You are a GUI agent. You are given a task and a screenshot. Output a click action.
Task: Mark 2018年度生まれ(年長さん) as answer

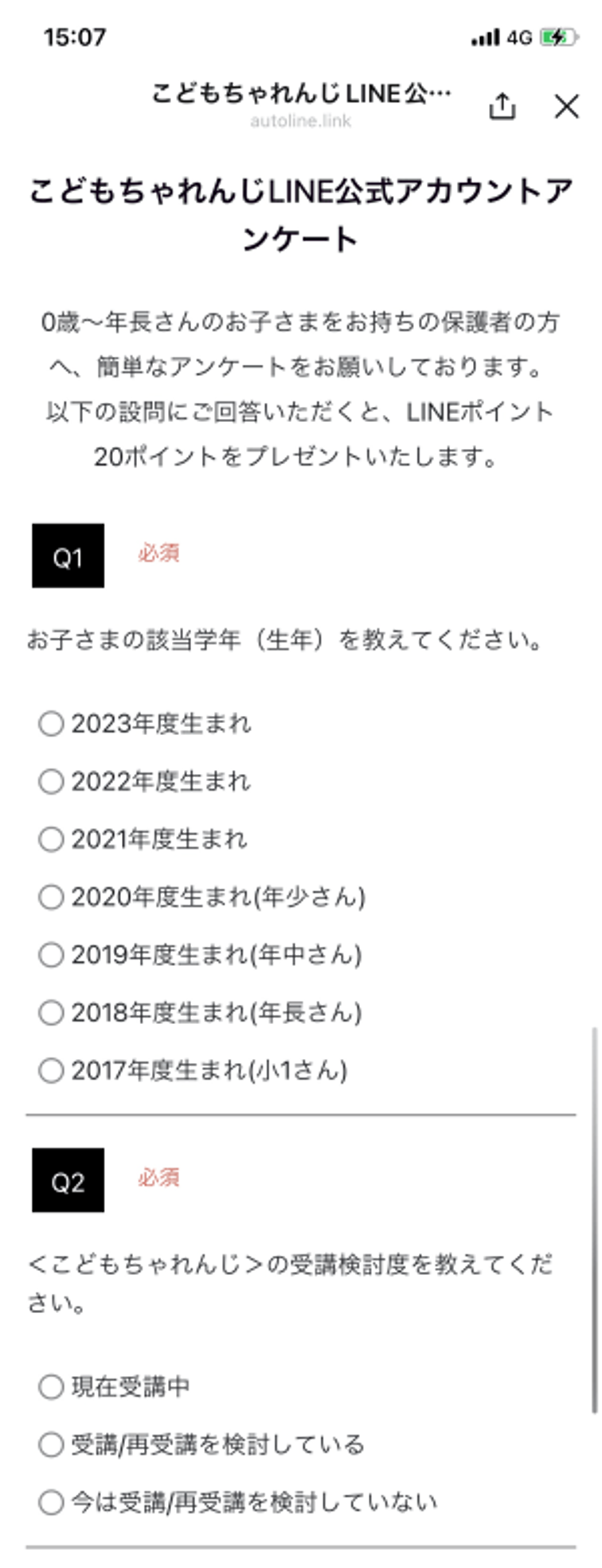pos(52,1013)
